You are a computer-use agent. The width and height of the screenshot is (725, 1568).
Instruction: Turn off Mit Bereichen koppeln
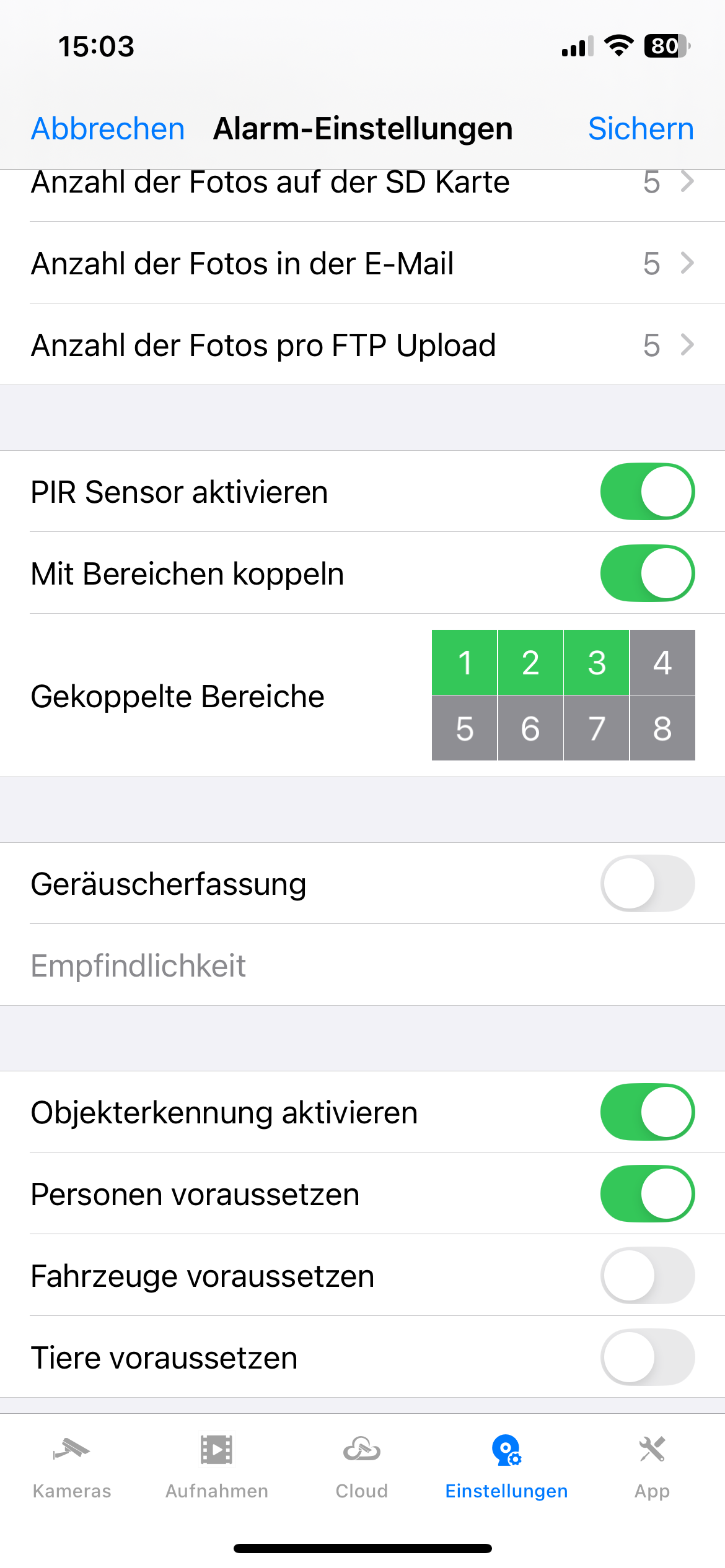tap(648, 573)
